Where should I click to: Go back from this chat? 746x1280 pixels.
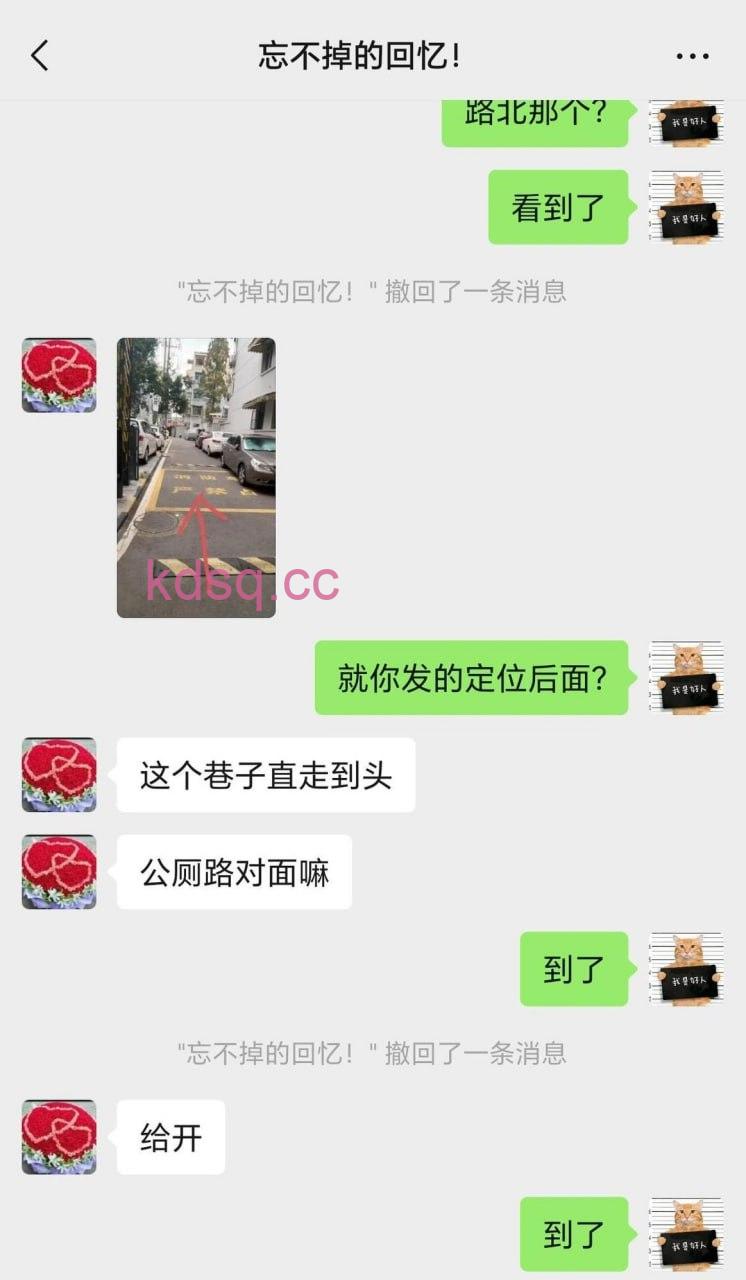pyautogui.click(x=40, y=56)
